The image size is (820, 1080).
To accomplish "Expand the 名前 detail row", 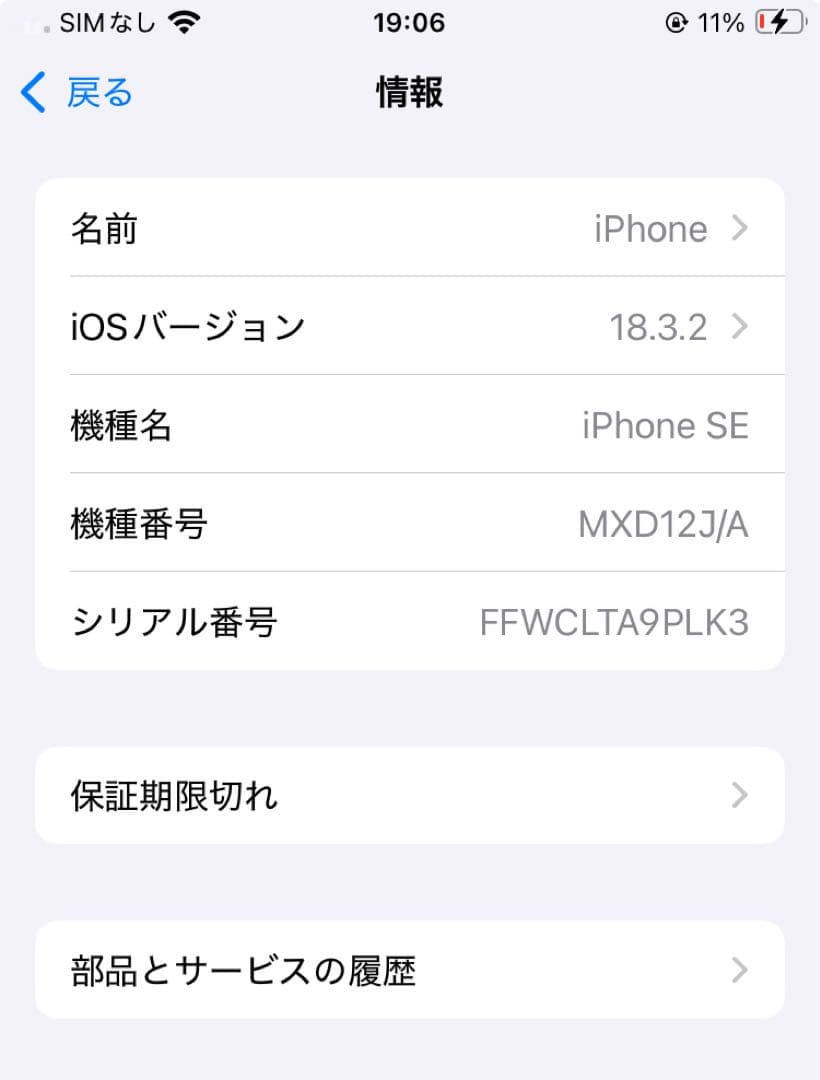I will click(x=410, y=228).
